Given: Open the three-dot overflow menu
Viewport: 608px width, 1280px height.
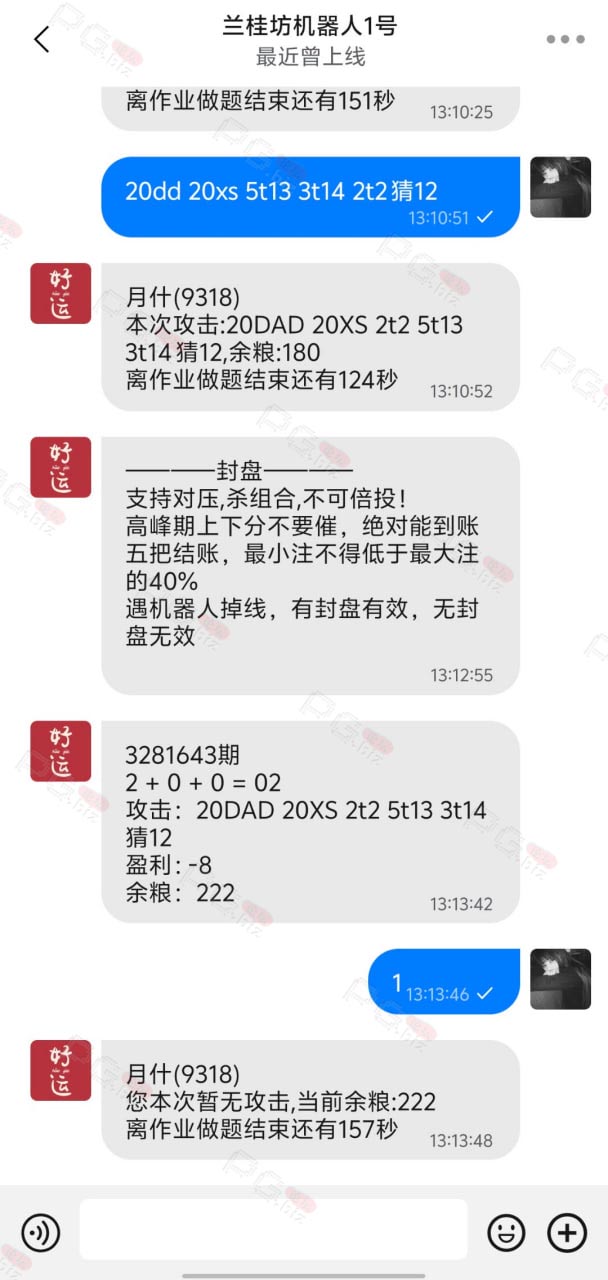Looking at the screenshot, I should (565, 40).
